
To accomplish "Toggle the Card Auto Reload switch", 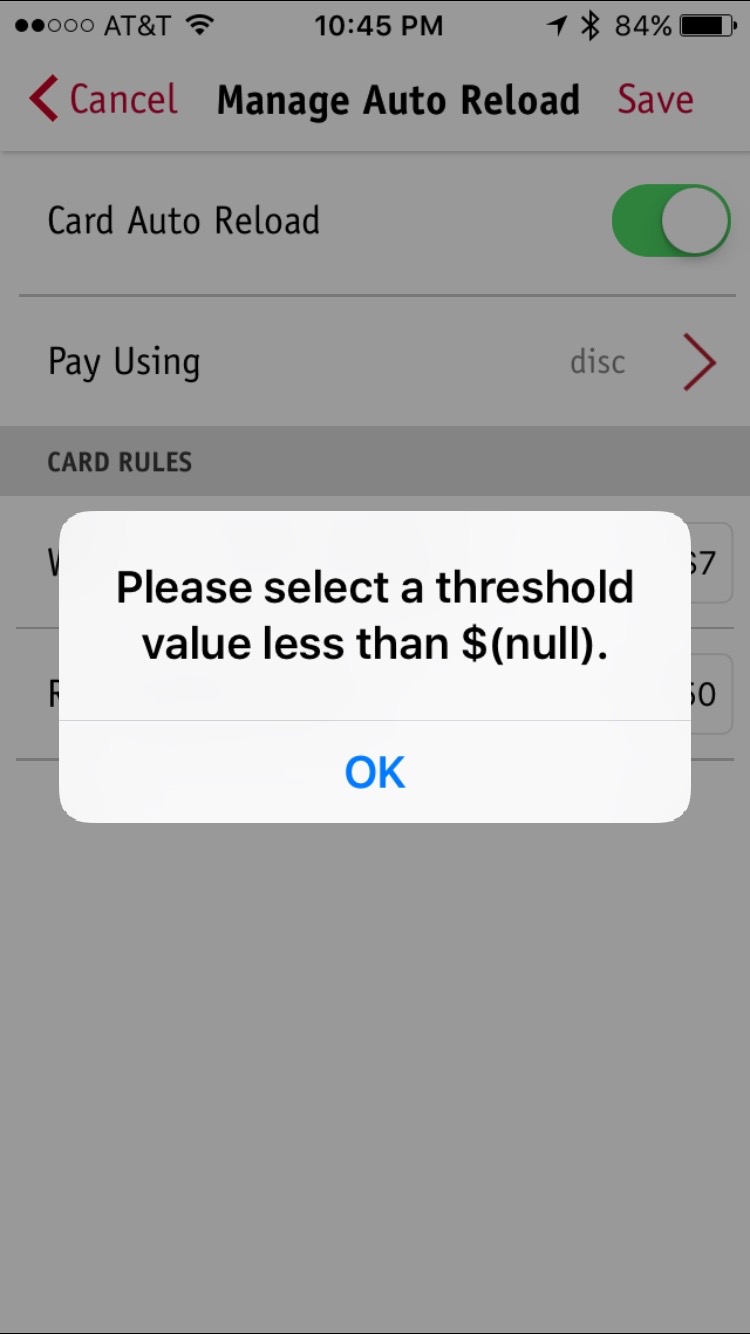I will (671, 220).
